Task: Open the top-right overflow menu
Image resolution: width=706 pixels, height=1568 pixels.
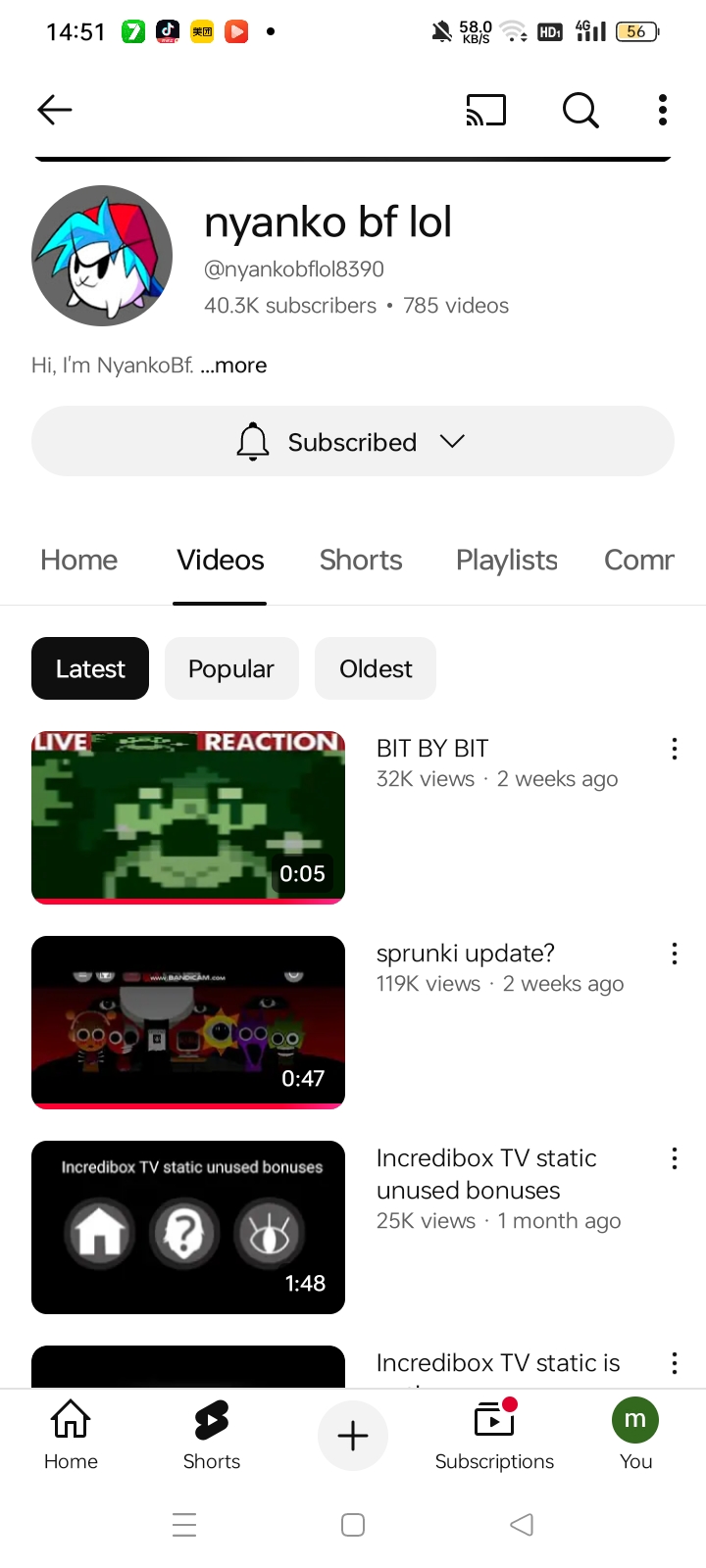Action: point(663,110)
